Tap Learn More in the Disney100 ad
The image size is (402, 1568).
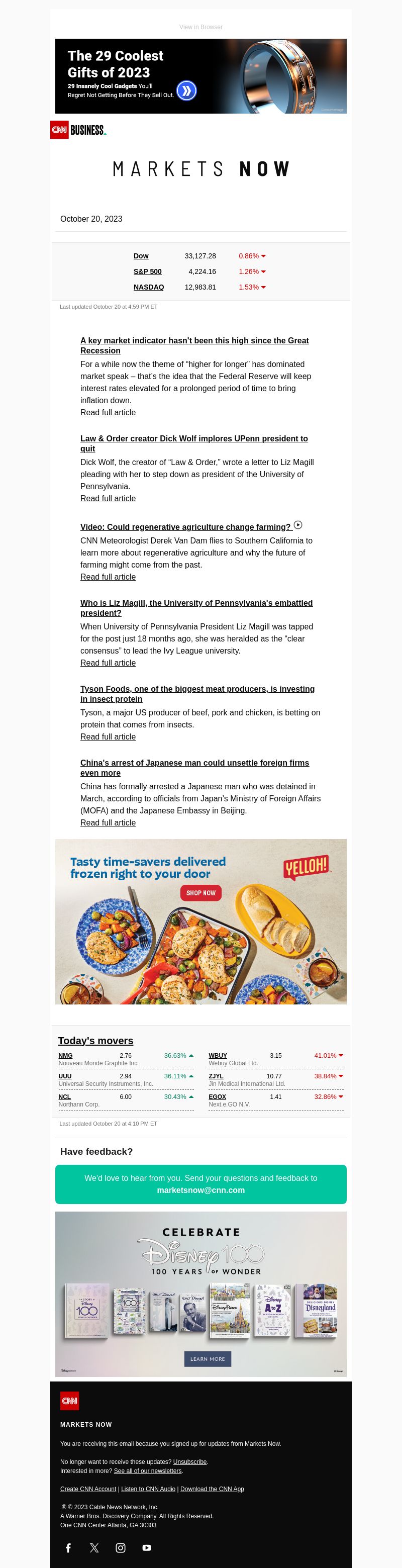(208, 1358)
